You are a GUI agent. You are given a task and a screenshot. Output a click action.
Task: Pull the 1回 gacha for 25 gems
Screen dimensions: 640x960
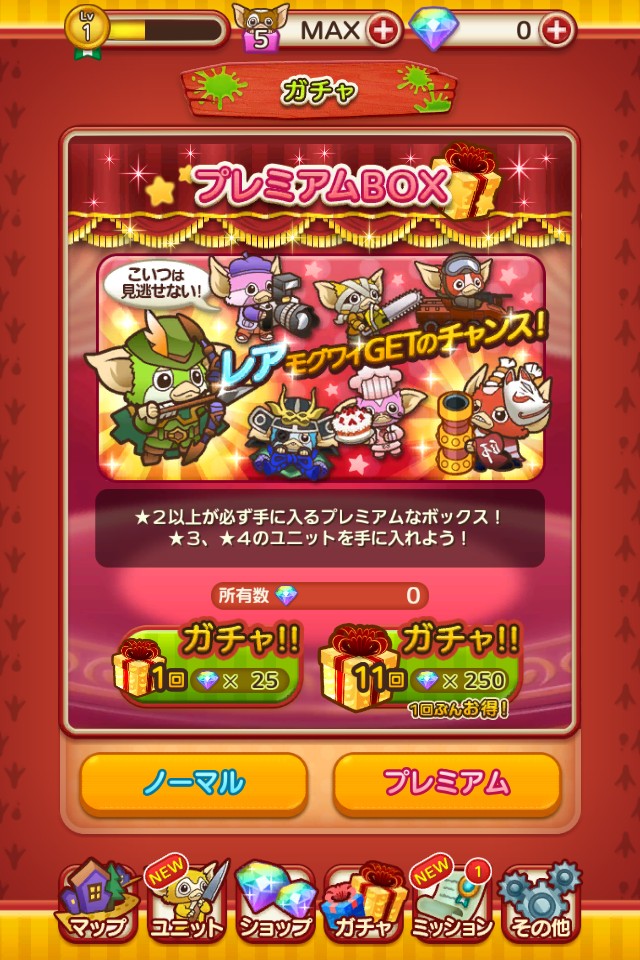coord(208,666)
